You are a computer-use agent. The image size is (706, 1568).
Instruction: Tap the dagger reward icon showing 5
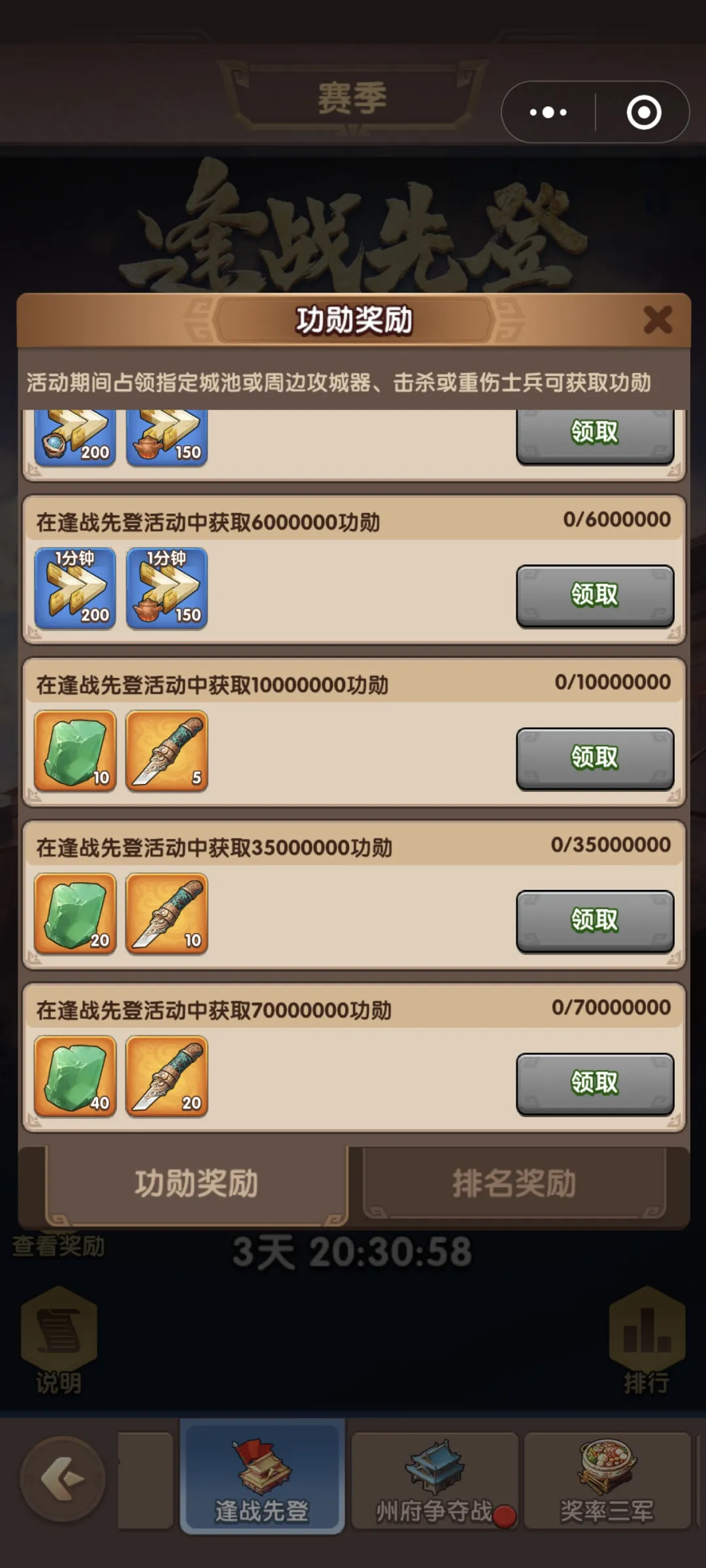(166, 751)
